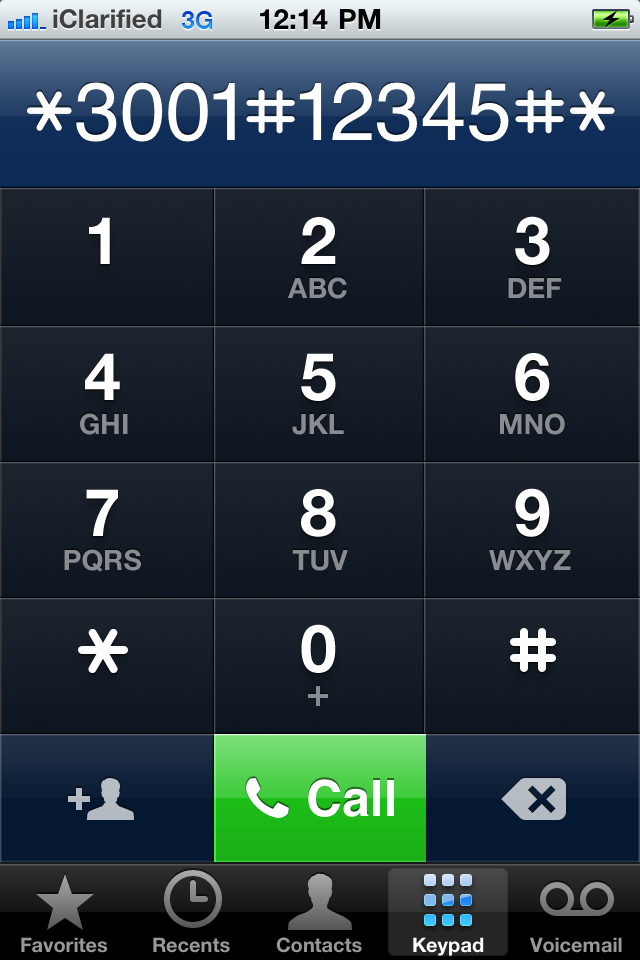Viewport: 640px width, 960px height.
Task: Switch to the Favorites tab
Action: tap(64, 914)
